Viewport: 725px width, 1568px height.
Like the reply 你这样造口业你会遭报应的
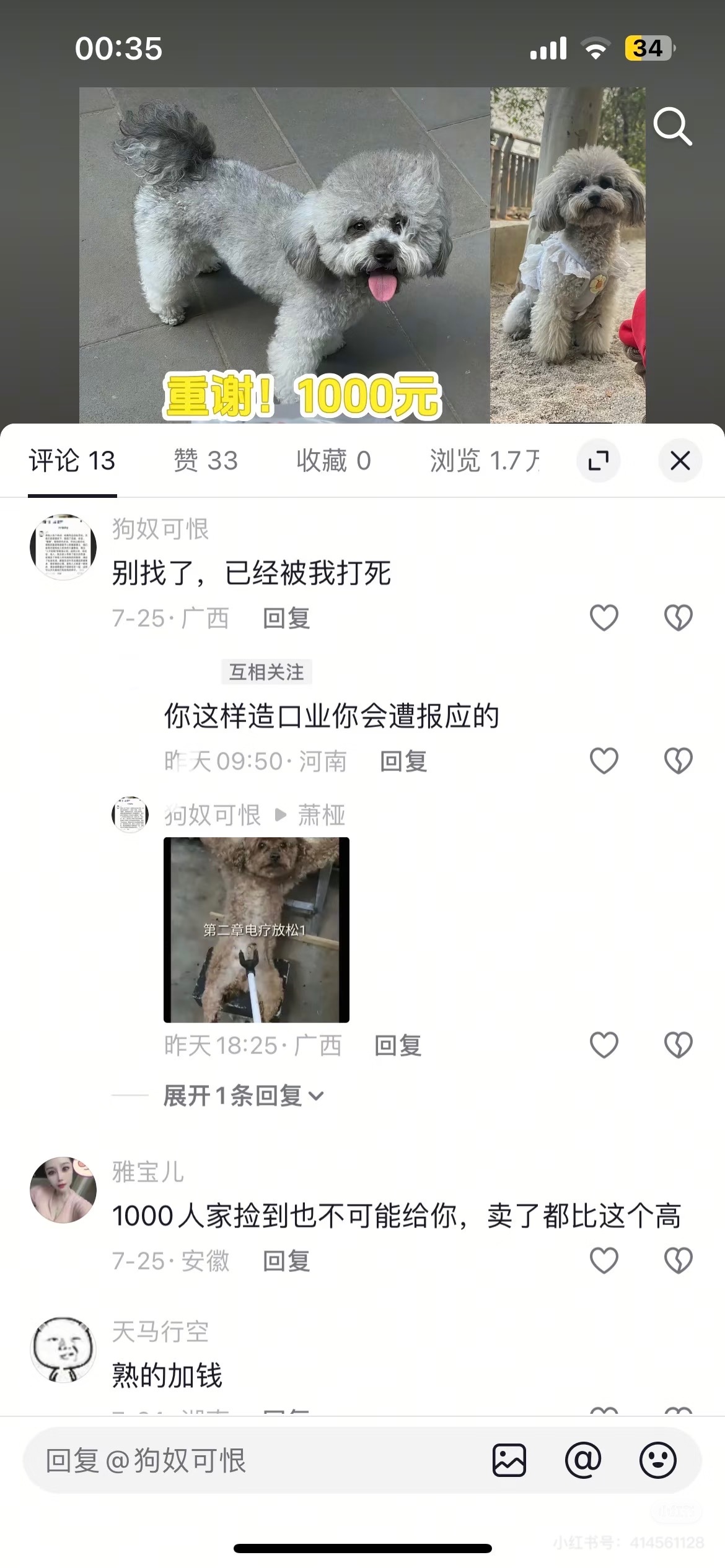[604, 761]
